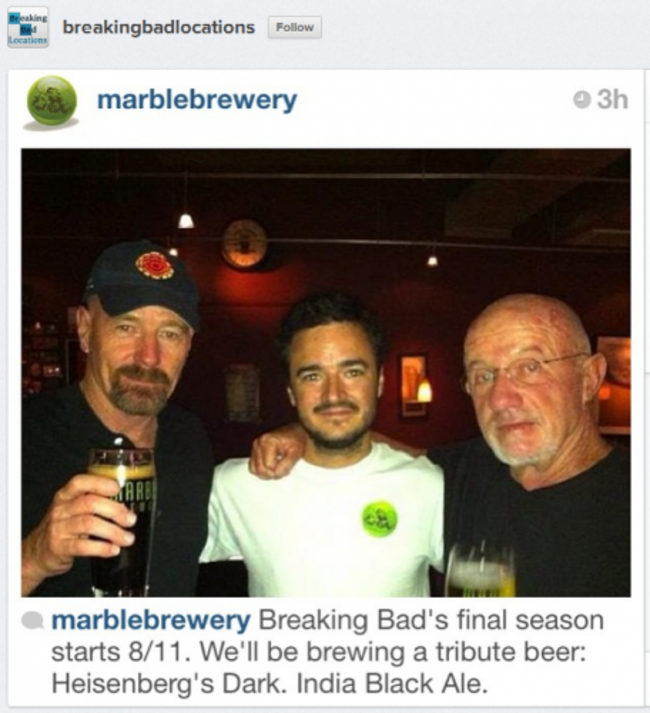
Task: Tap the marblebrewery name in the caption
Action: [150, 621]
